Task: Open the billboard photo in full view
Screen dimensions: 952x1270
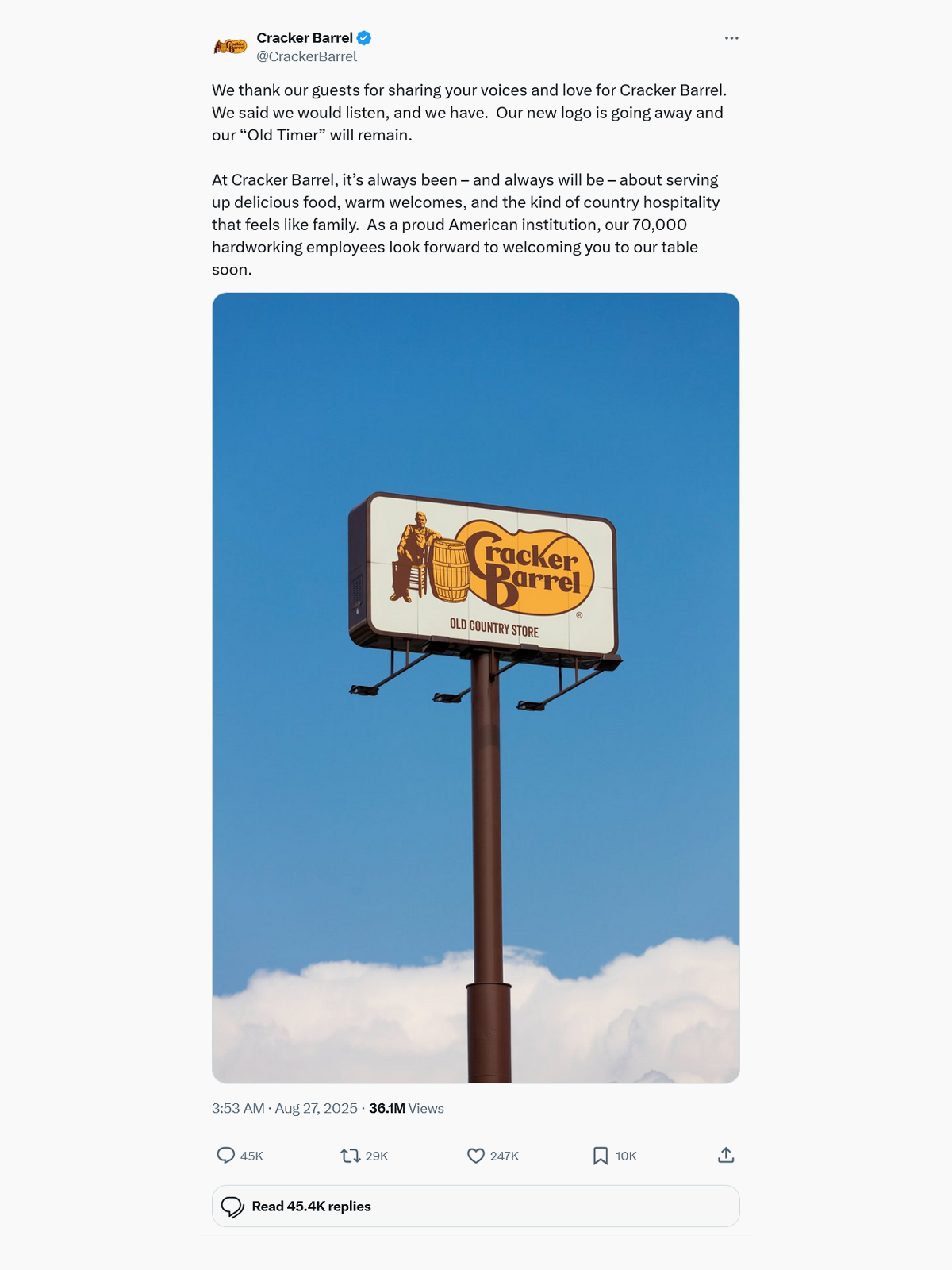Action: 476,687
